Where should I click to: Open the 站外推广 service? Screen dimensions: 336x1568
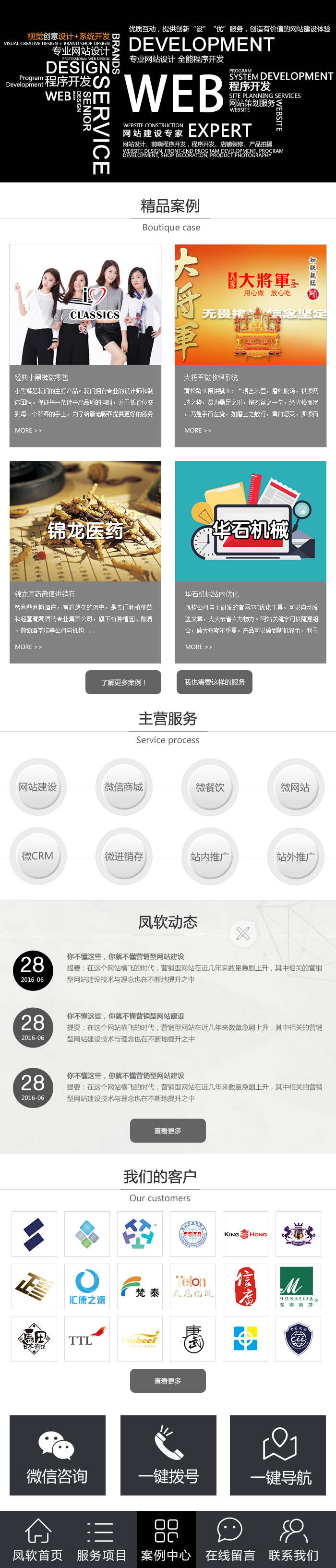pos(295,856)
